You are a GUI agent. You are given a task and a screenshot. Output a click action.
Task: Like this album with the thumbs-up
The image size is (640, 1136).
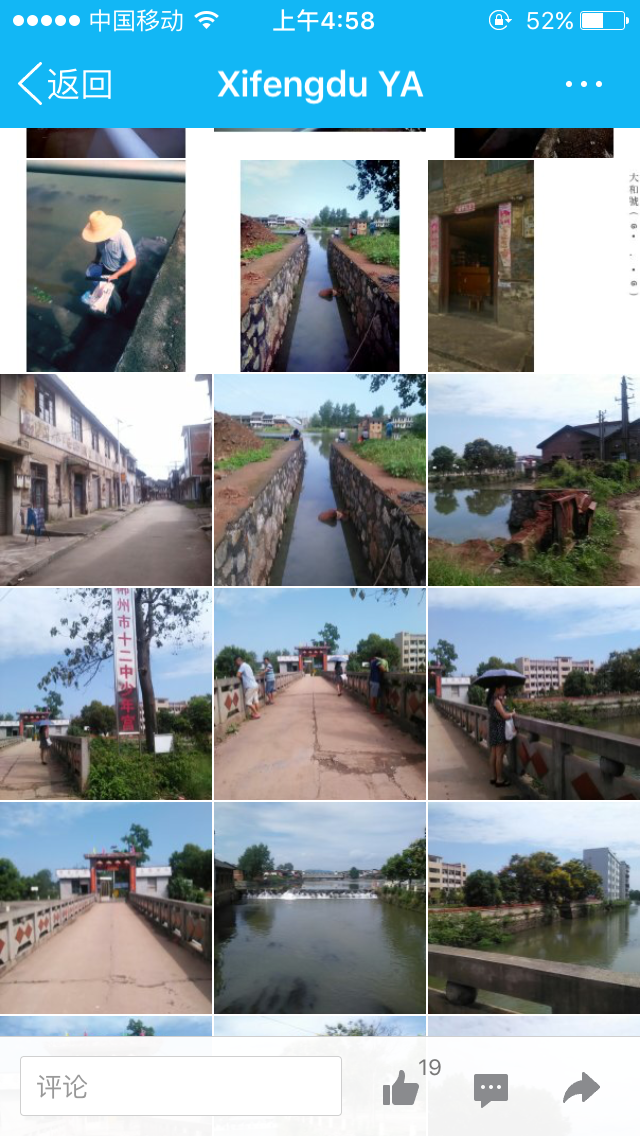pos(401,1088)
